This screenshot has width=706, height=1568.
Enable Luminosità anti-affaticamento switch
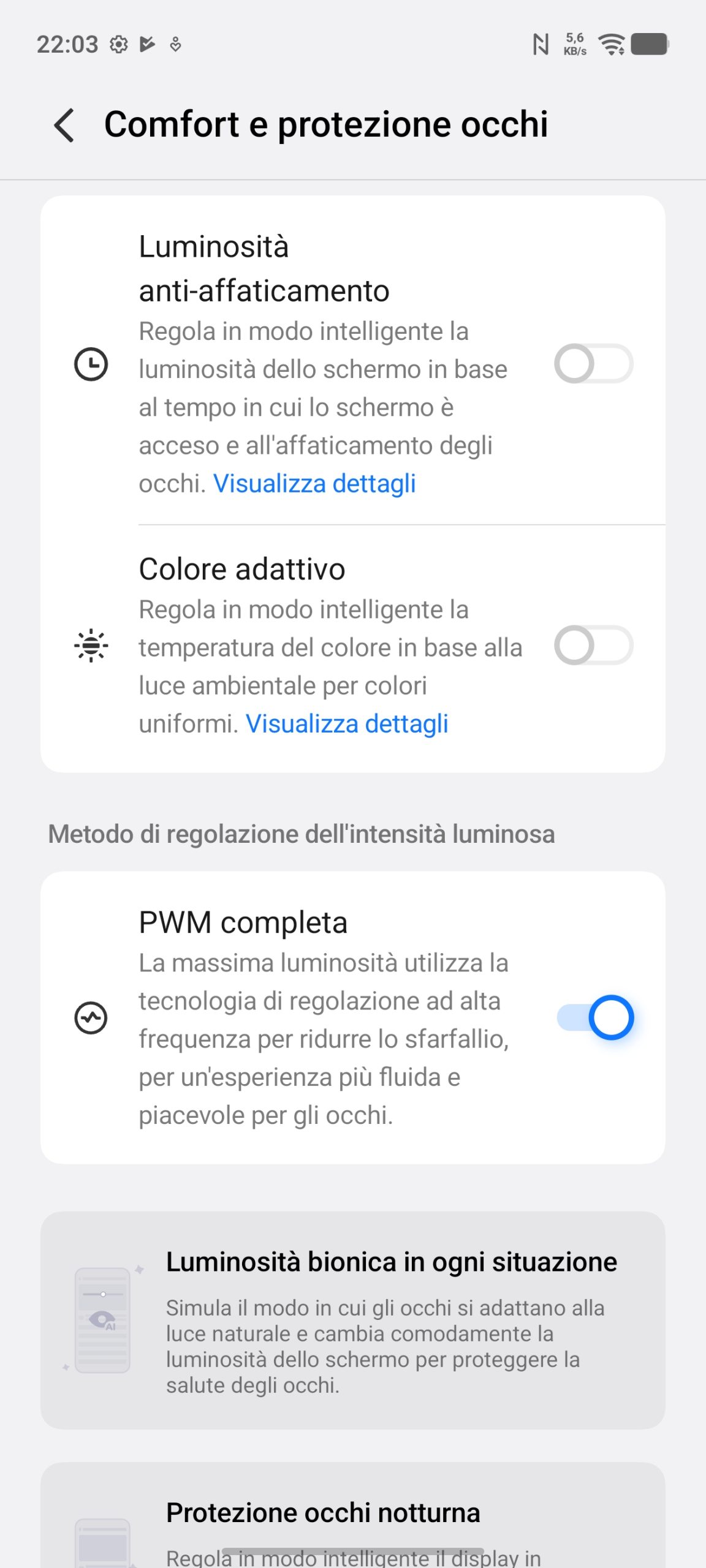[593, 364]
